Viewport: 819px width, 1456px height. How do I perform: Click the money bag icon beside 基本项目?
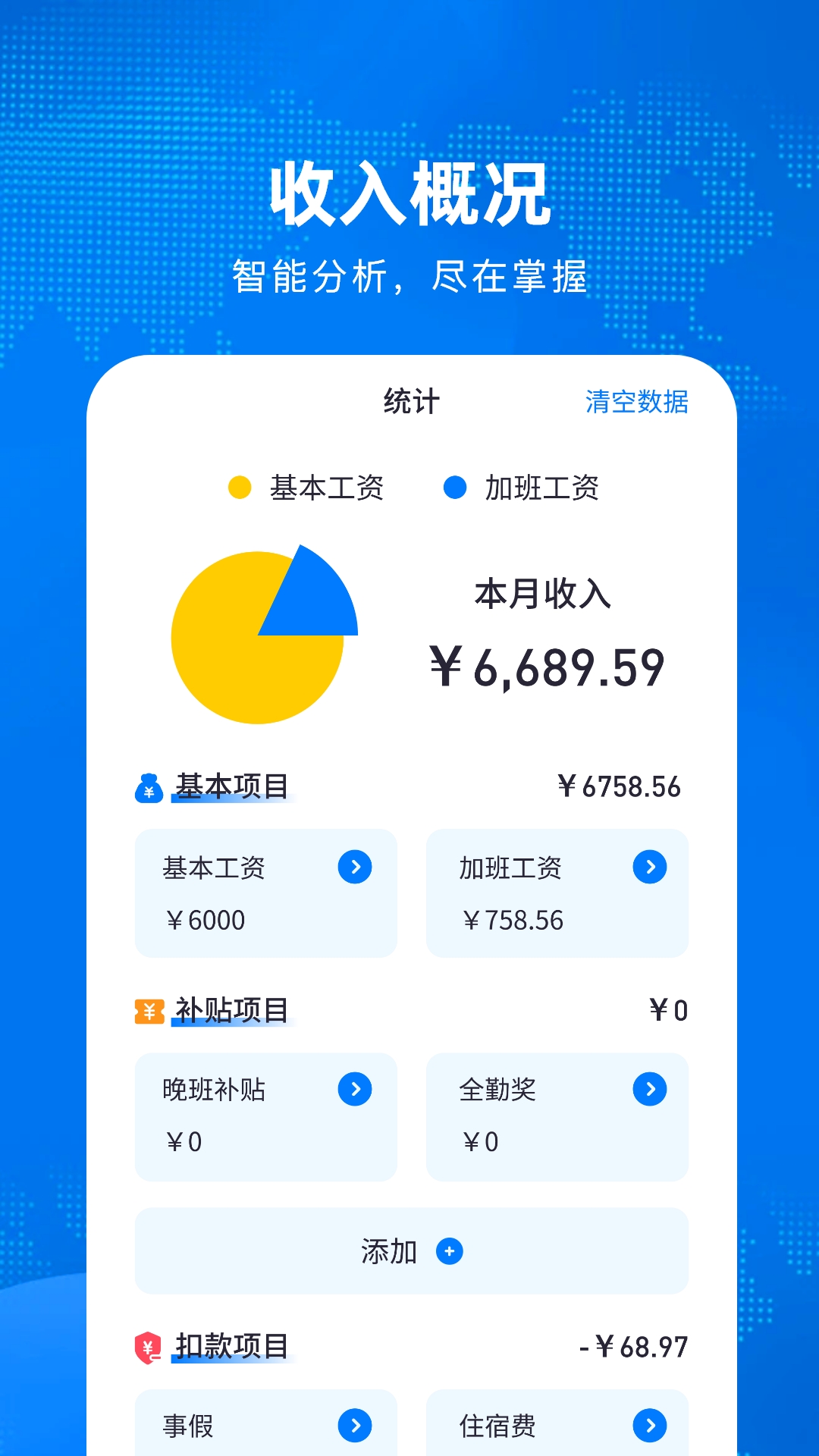point(149,789)
